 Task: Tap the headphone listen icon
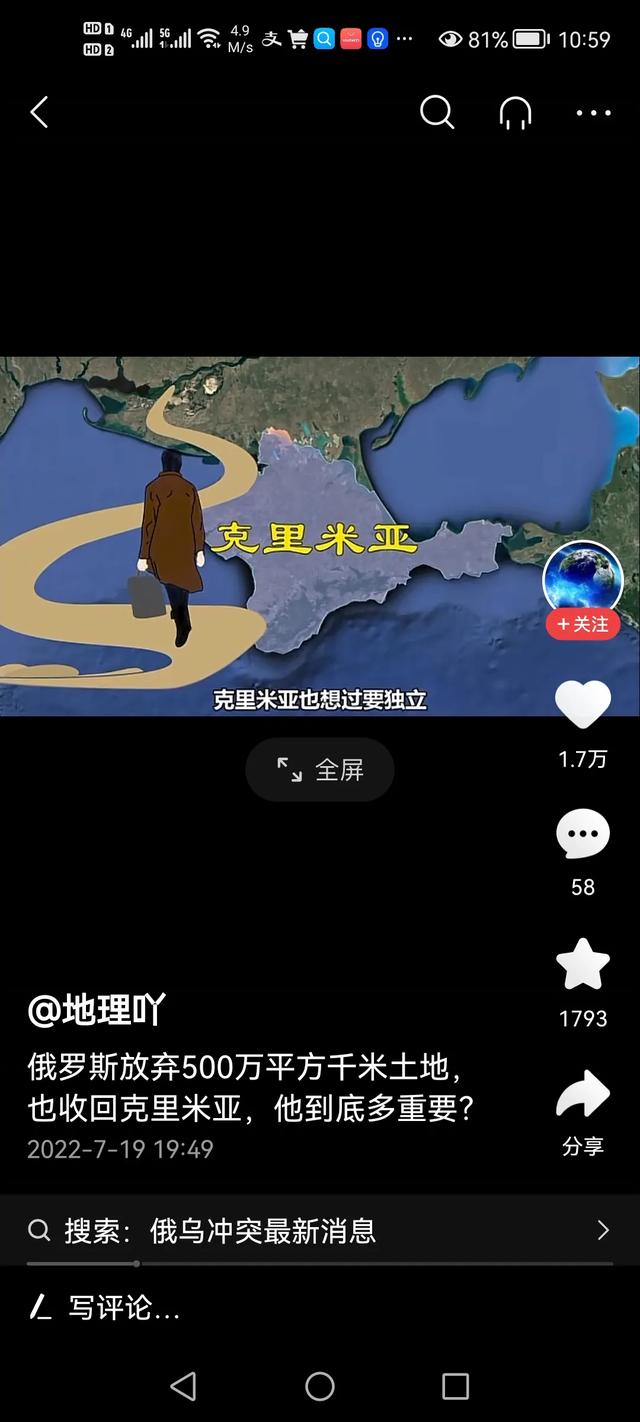515,114
